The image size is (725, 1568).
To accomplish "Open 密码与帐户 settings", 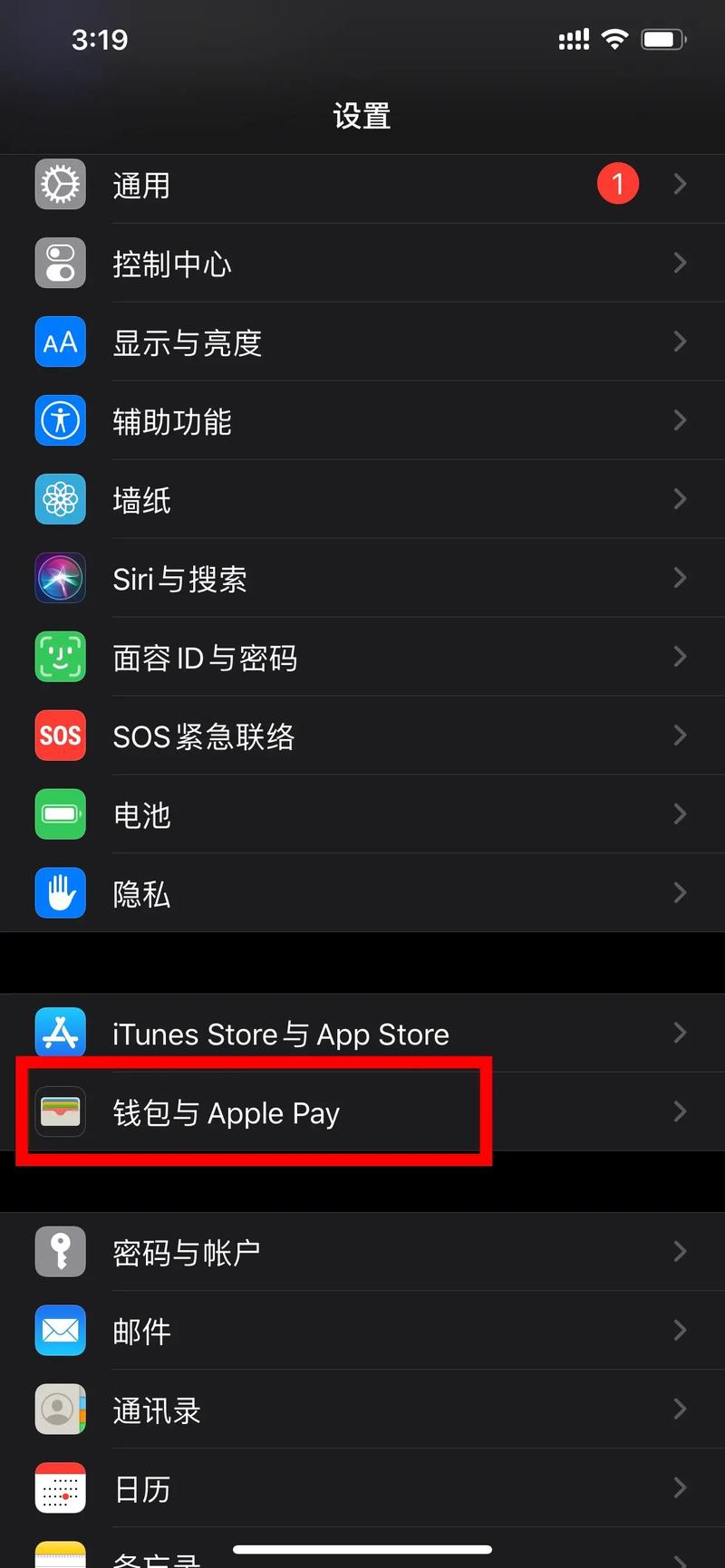I will pyautogui.click(x=362, y=1253).
